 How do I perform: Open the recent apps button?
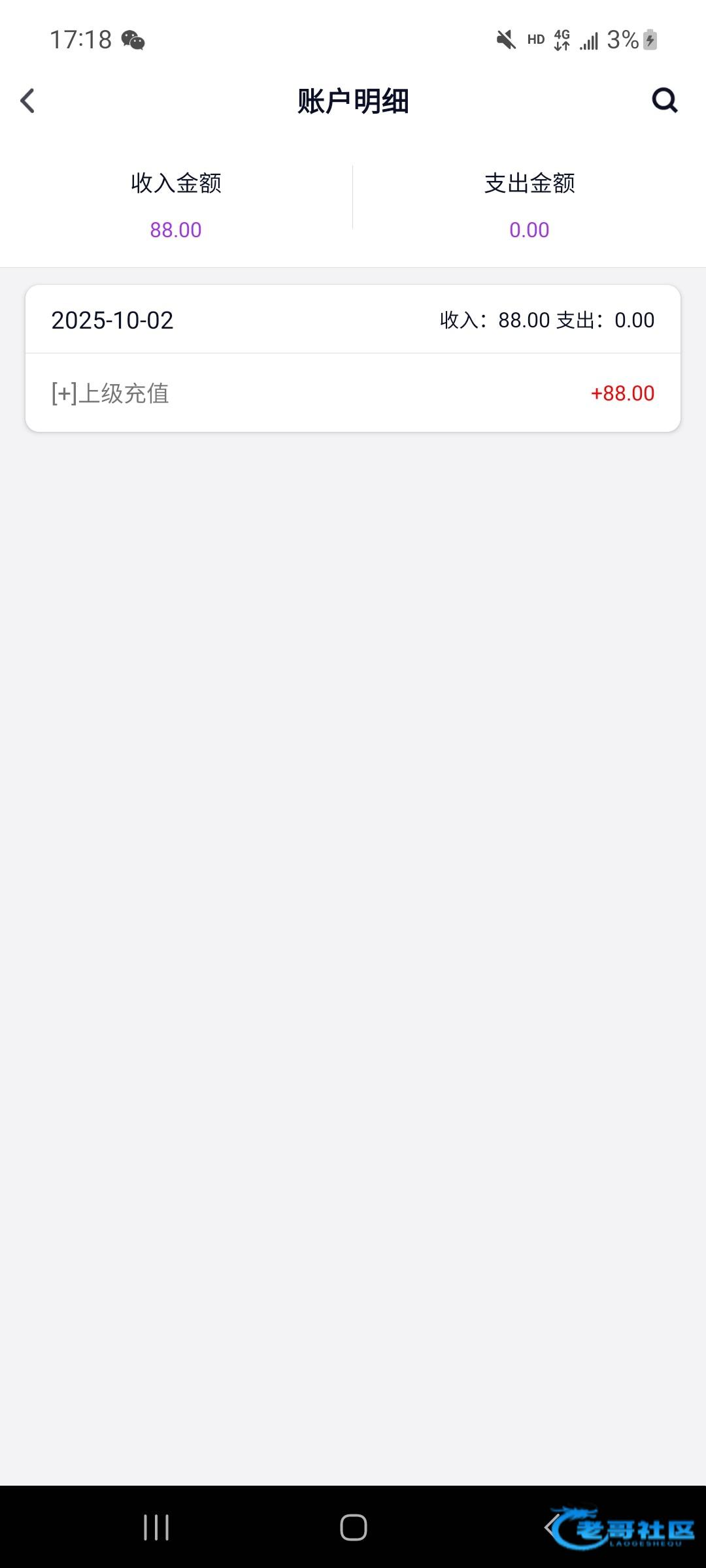156,1527
